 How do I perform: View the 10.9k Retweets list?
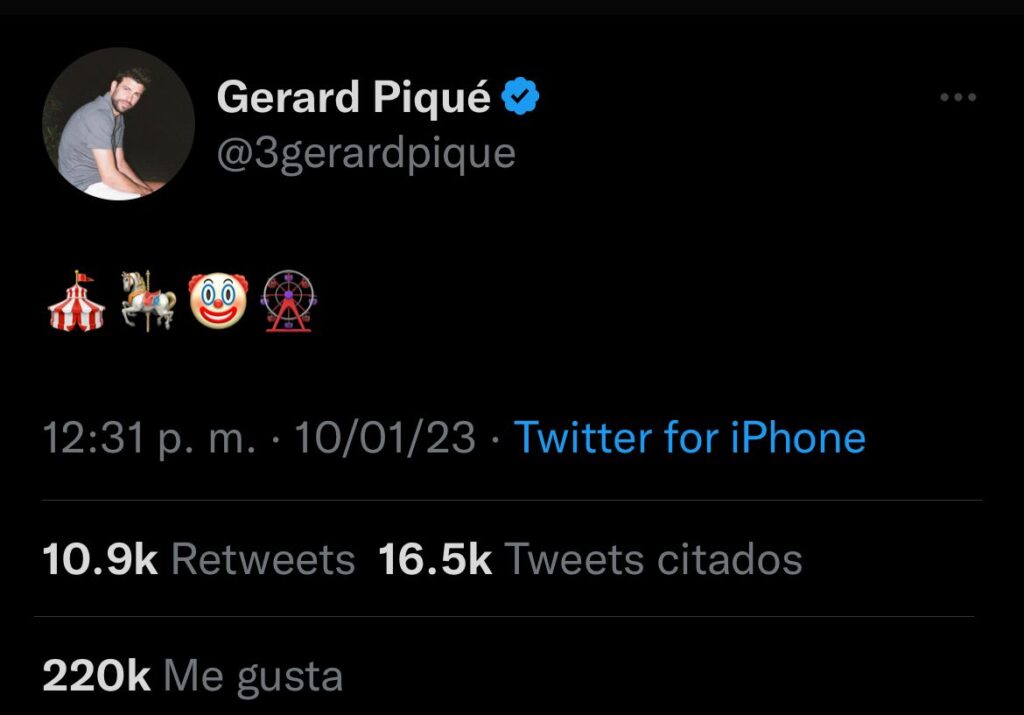click(x=198, y=560)
